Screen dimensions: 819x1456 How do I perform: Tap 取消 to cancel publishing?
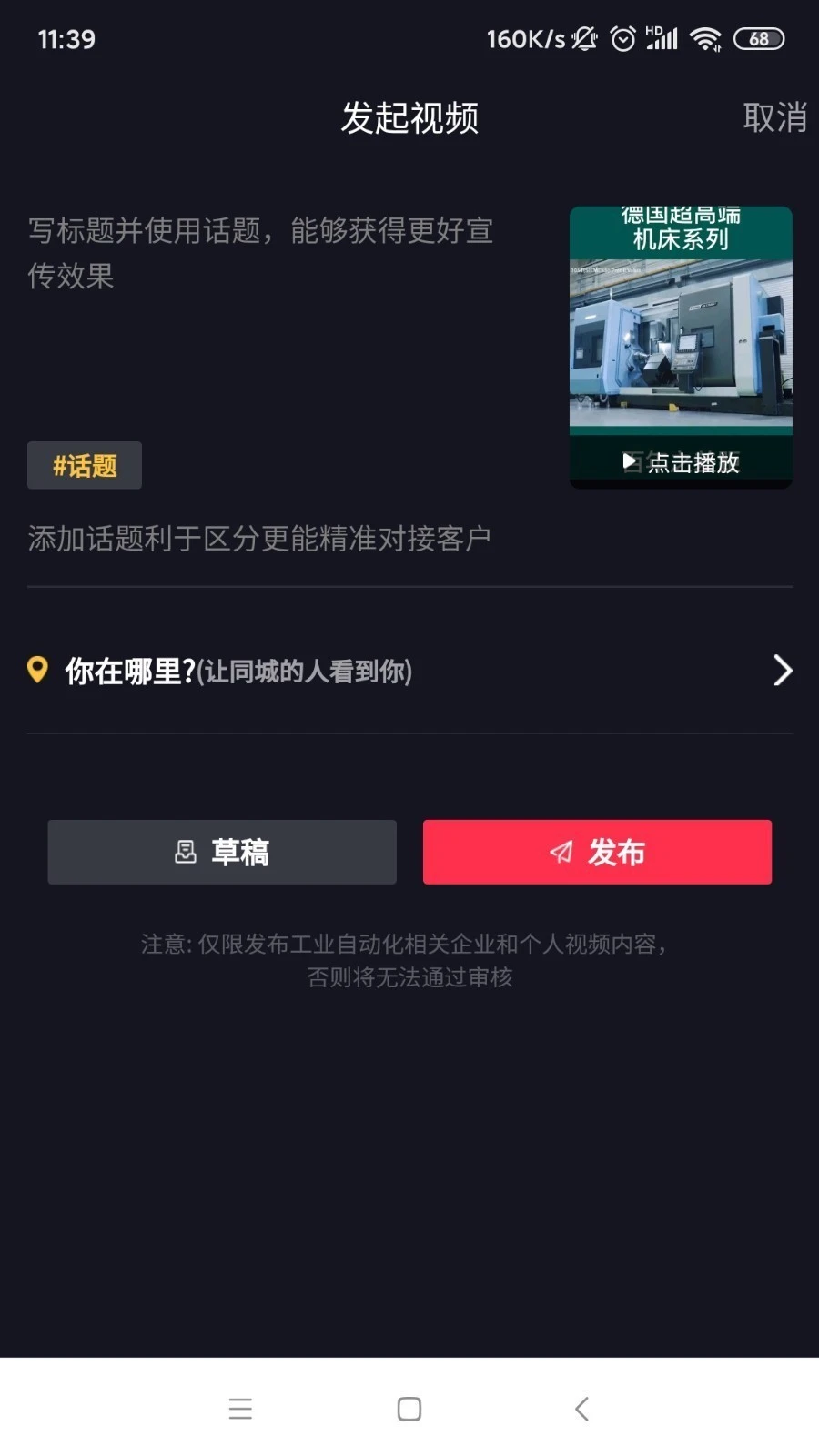pos(774,116)
